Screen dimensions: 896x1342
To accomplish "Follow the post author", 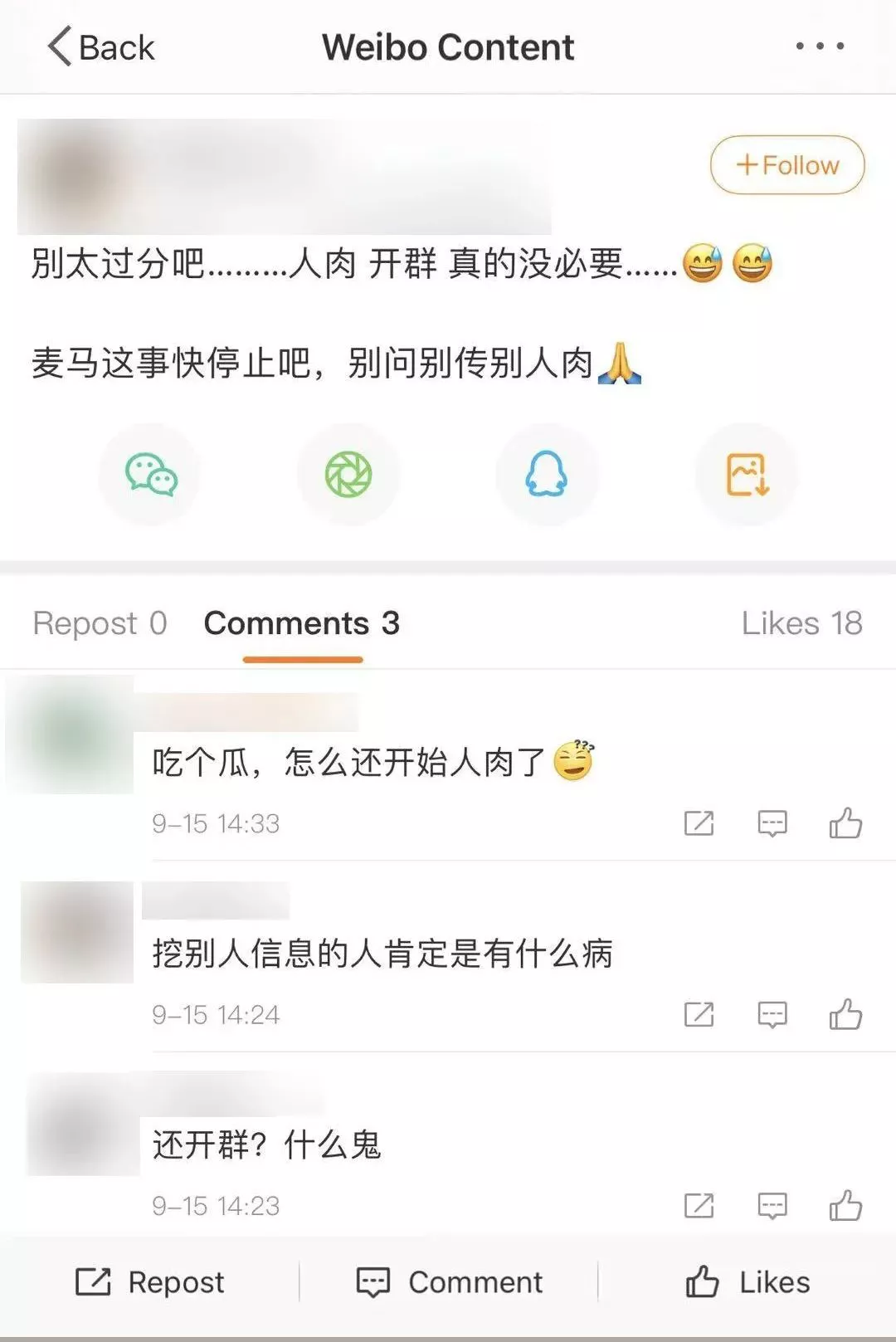I will (x=786, y=165).
